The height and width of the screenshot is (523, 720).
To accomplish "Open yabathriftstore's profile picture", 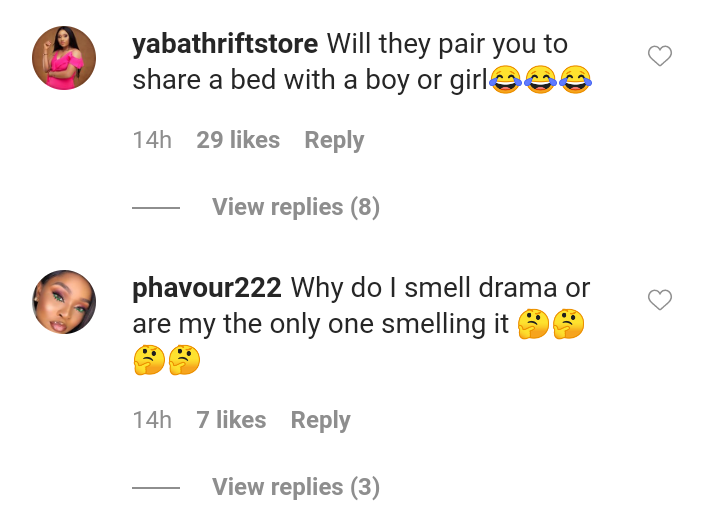I will (64, 57).
